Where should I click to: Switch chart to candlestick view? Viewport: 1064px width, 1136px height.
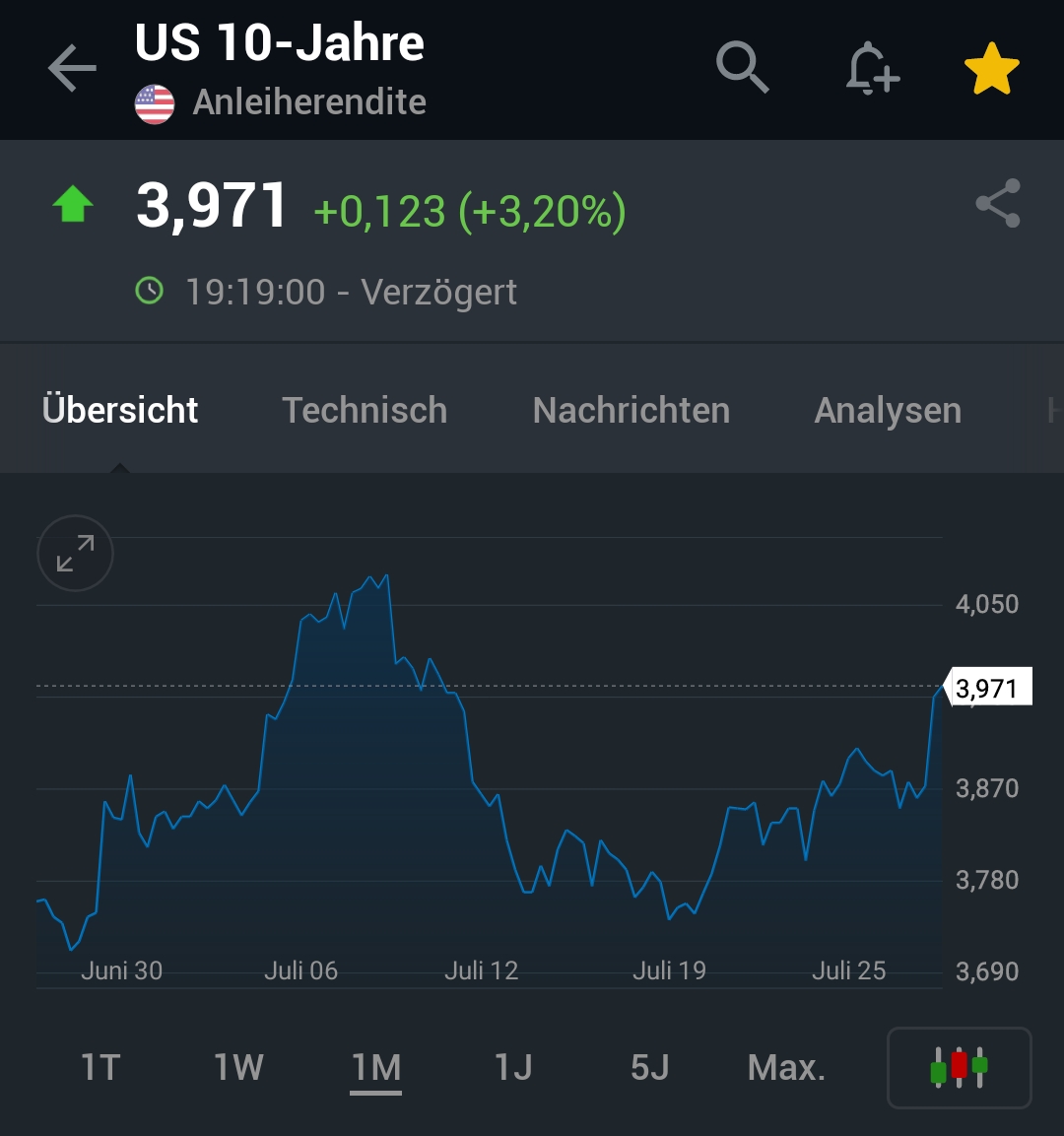coord(958,1068)
